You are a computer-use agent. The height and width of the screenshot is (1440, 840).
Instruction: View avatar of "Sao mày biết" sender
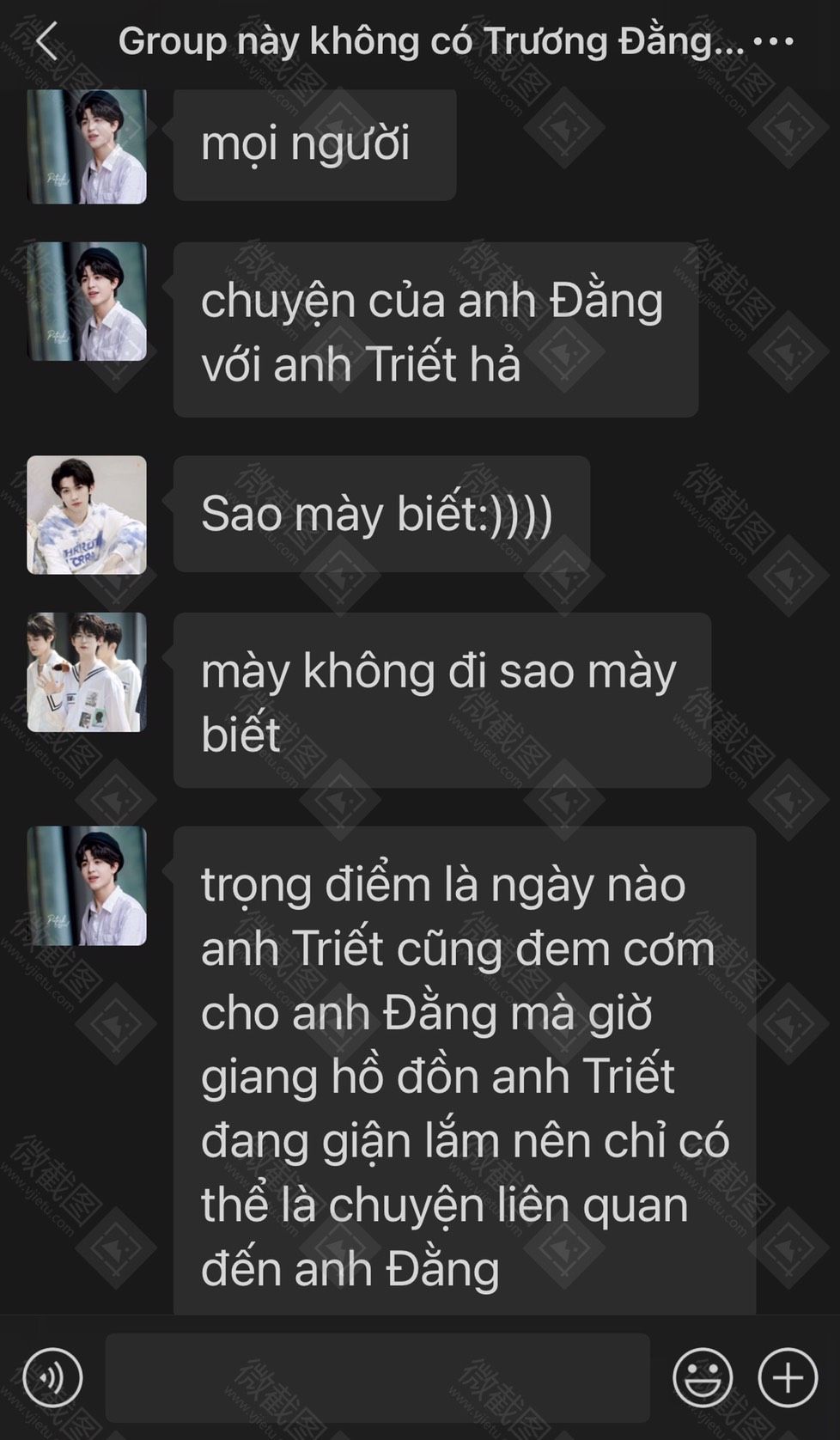87,515
